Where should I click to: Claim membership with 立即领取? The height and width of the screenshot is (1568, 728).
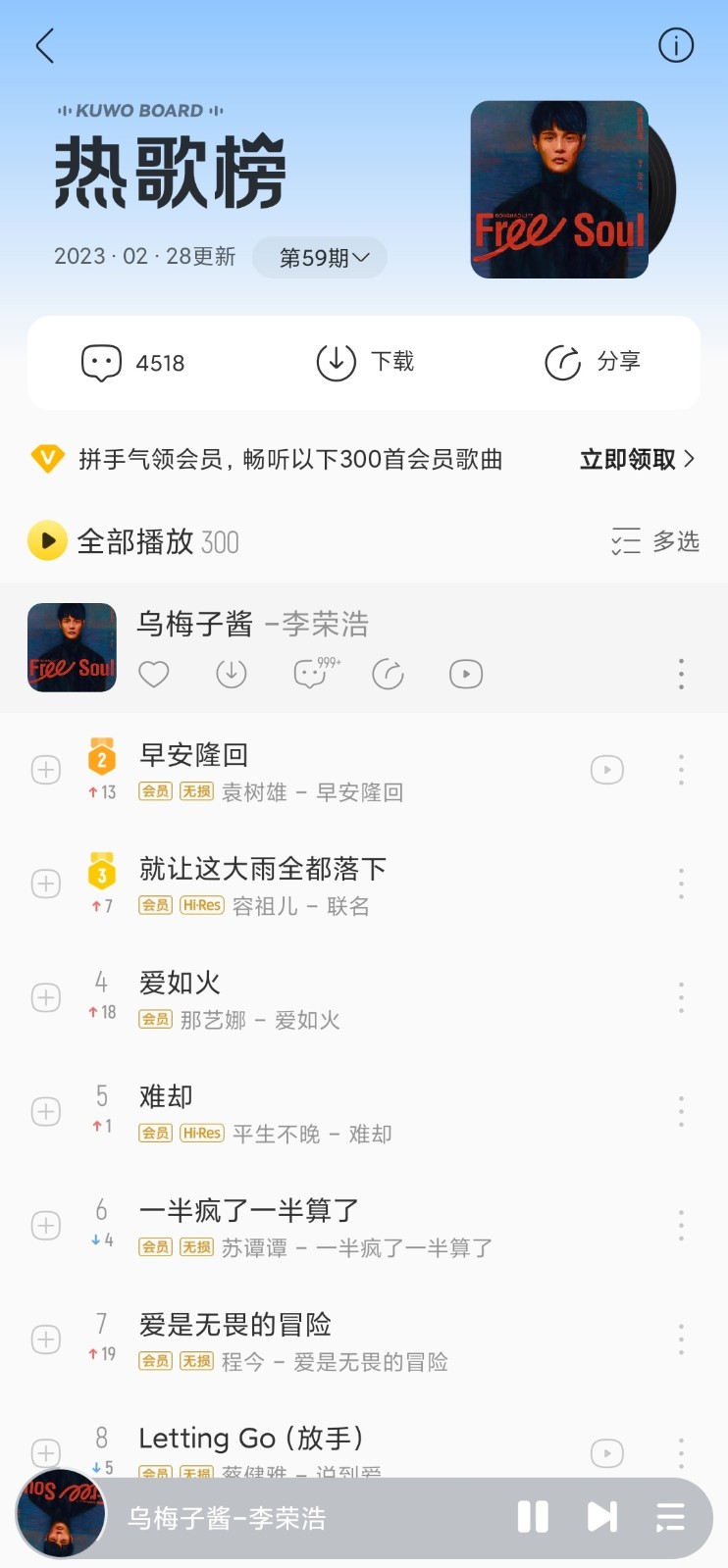click(x=636, y=459)
